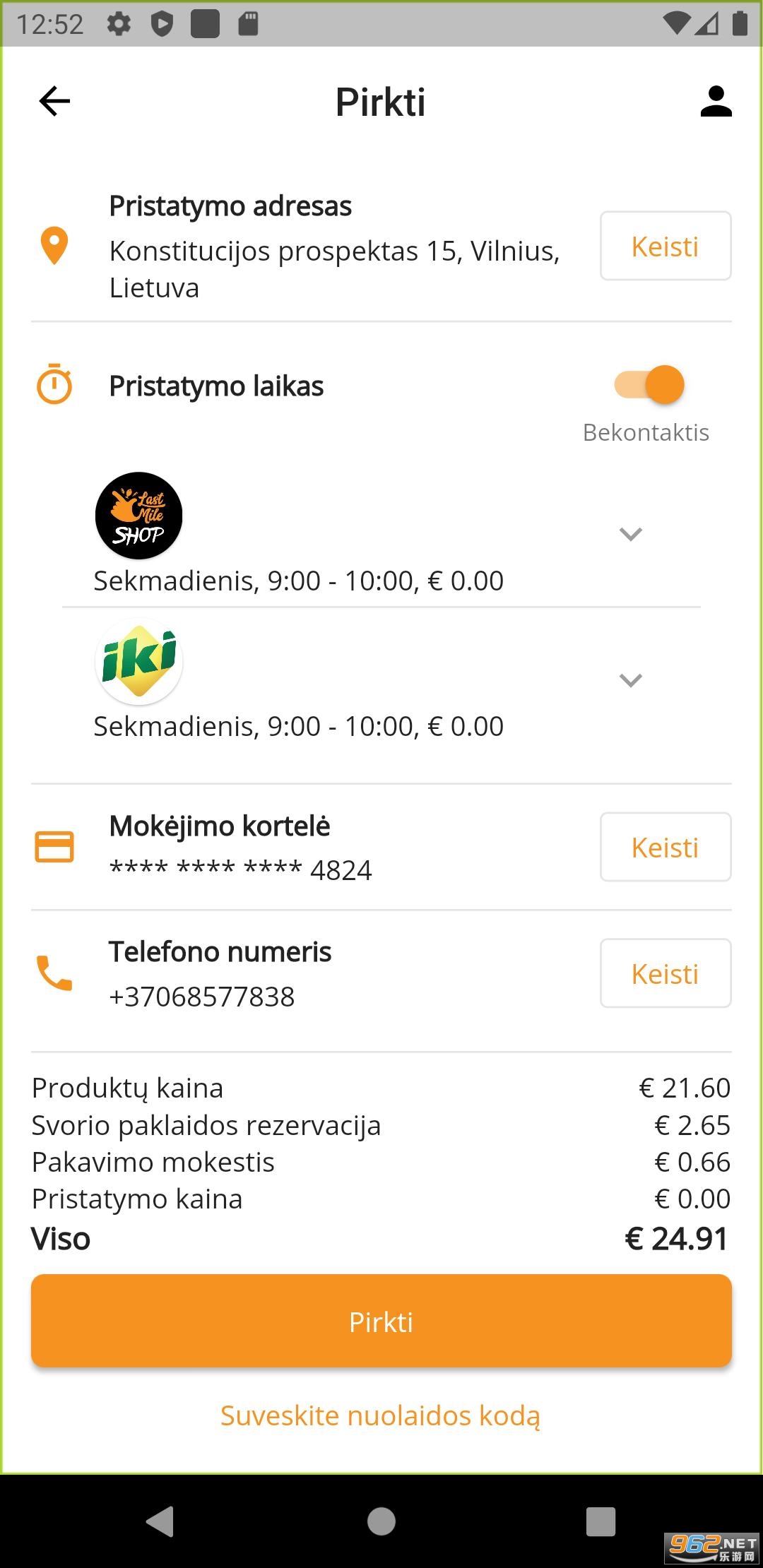Expand Last Mile Shop delivery time

pyautogui.click(x=630, y=534)
